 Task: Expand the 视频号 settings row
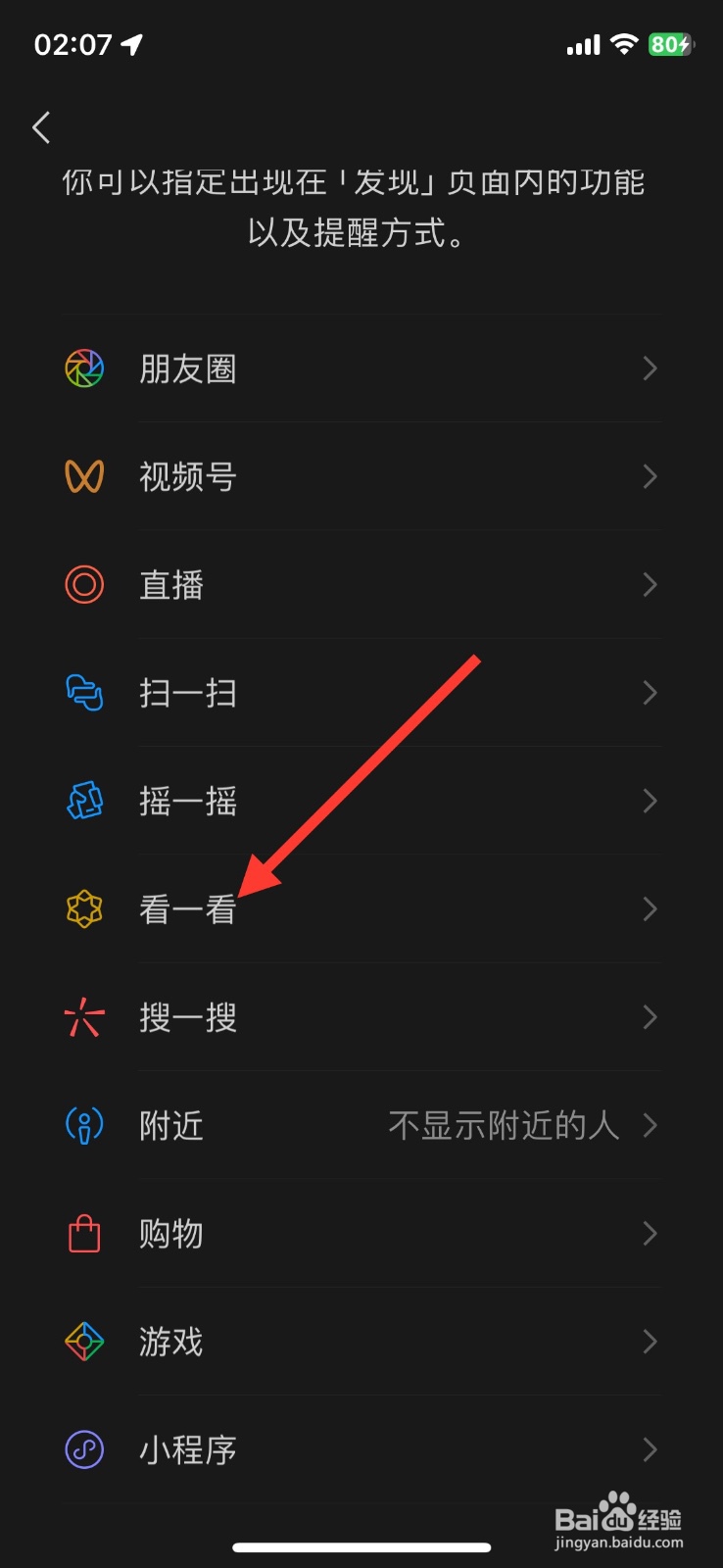(x=649, y=476)
